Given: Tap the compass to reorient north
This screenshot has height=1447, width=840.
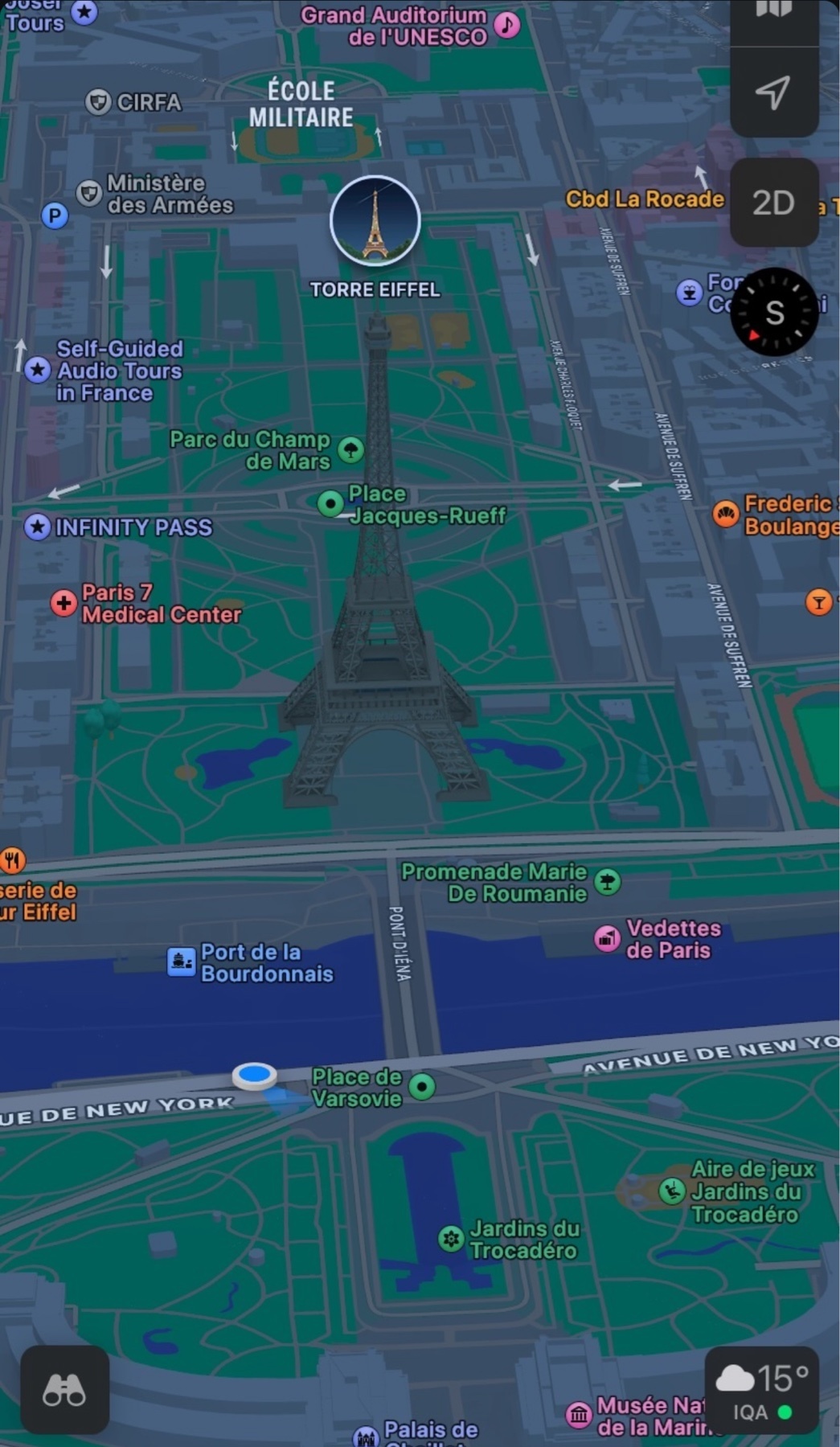Looking at the screenshot, I should click(x=773, y=312).
